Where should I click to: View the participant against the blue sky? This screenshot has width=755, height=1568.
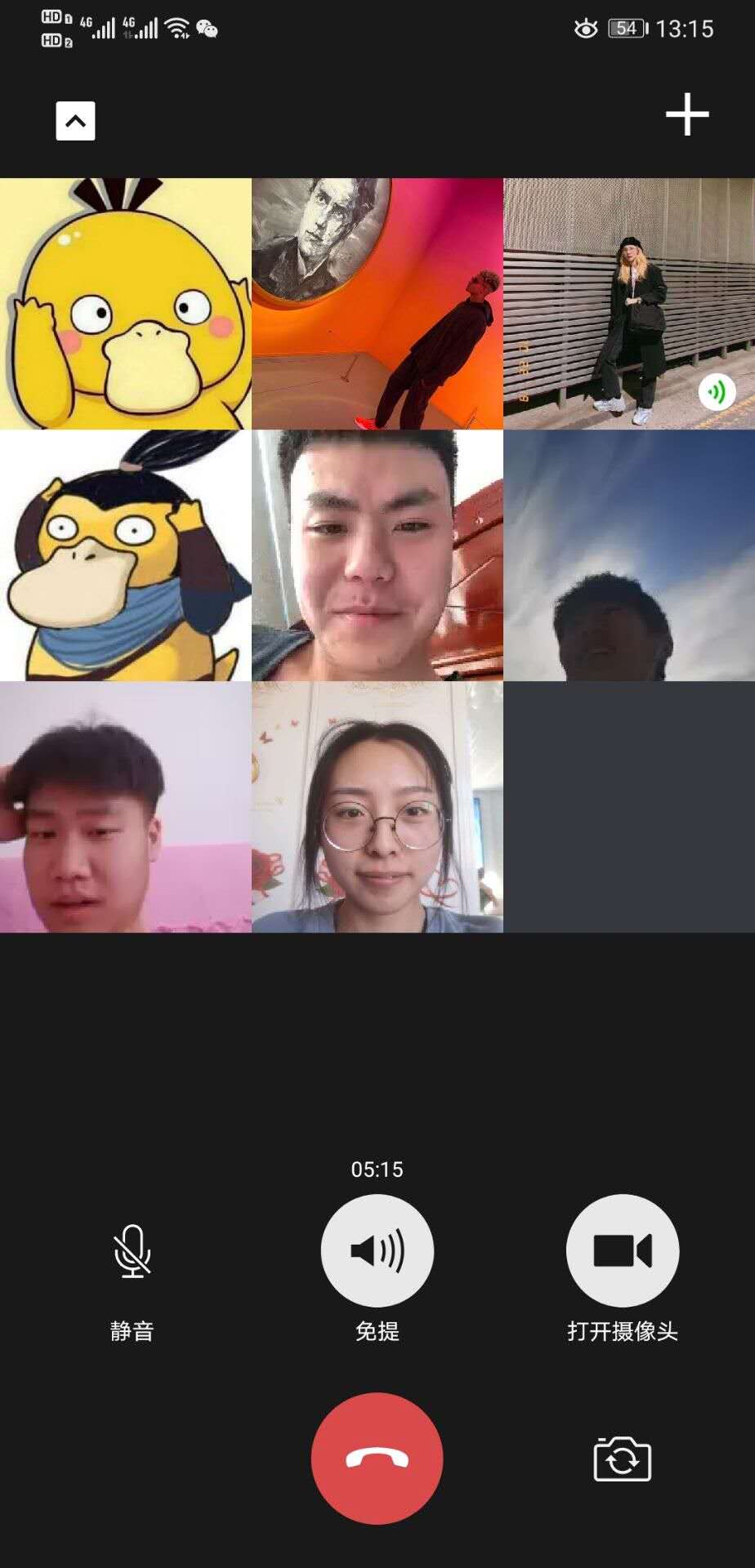click(x=629, y=555)
